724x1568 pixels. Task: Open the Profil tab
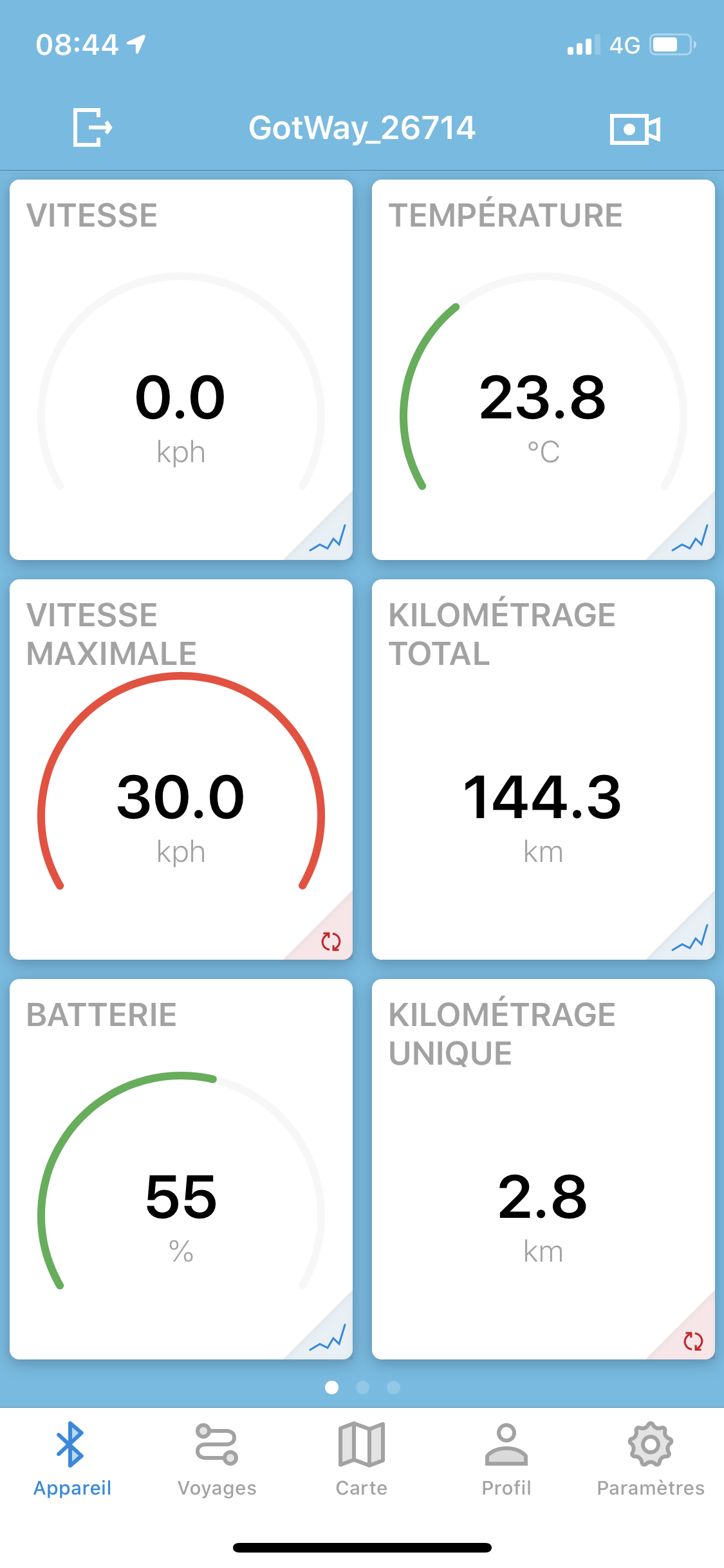[x=506, y=1460]
